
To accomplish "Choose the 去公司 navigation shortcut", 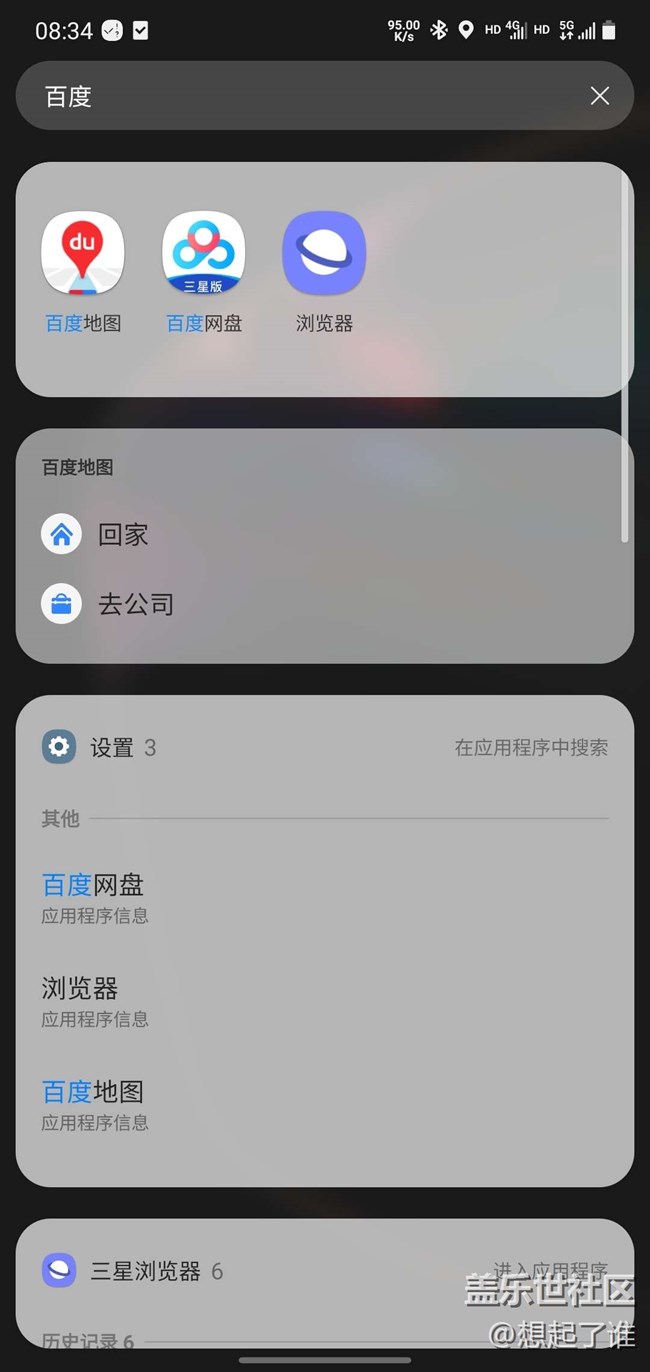I will 135,604.
